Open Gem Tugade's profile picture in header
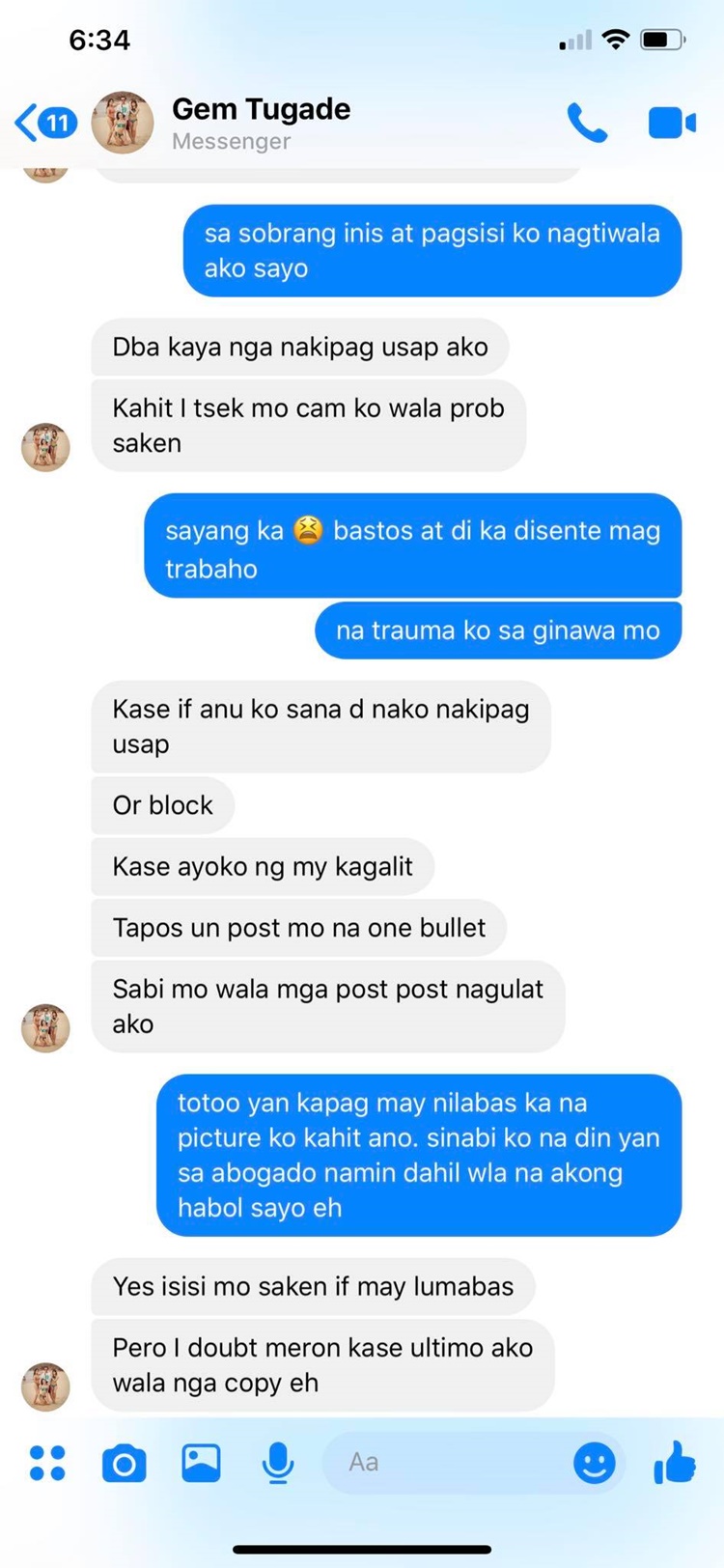Image resolution: width=724 pixels, height=1568 pixels. [x=123, y=124]
